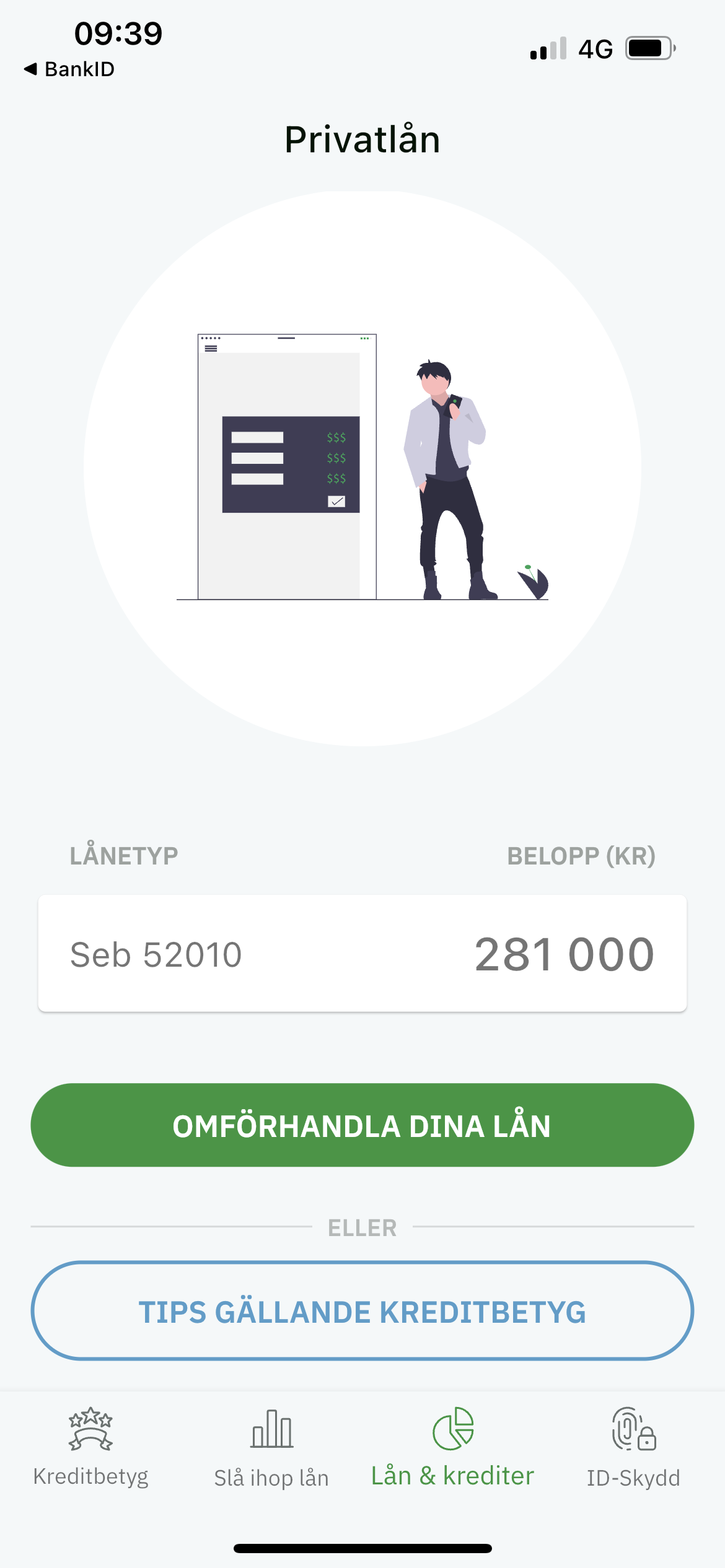
Task: Open the ID-Skydd tab
Action: 633,1447
